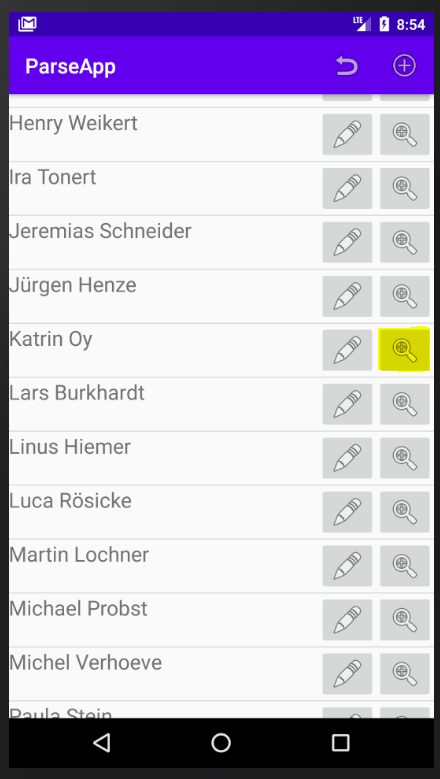Screen dimensions: 440x779
Task: Edit Martin Lochner's entry
Action: [x=347, y=565]
